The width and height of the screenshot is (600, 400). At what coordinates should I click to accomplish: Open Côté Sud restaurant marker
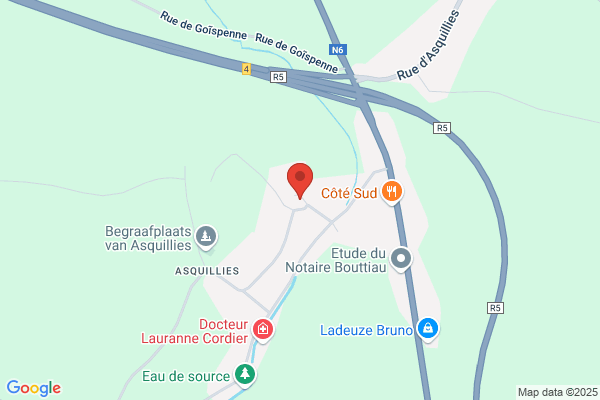(392, 191)
